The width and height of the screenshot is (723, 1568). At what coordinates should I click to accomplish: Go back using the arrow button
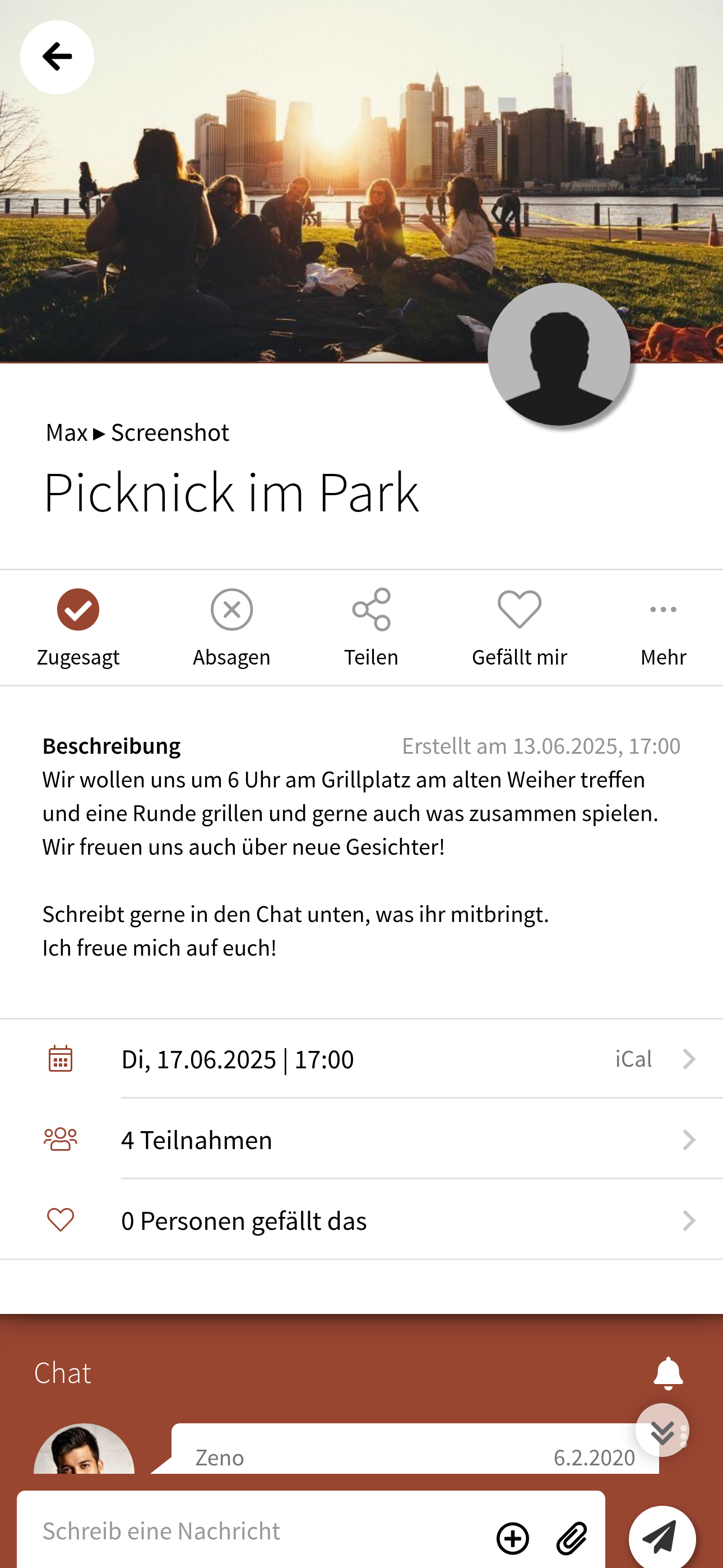57,57
